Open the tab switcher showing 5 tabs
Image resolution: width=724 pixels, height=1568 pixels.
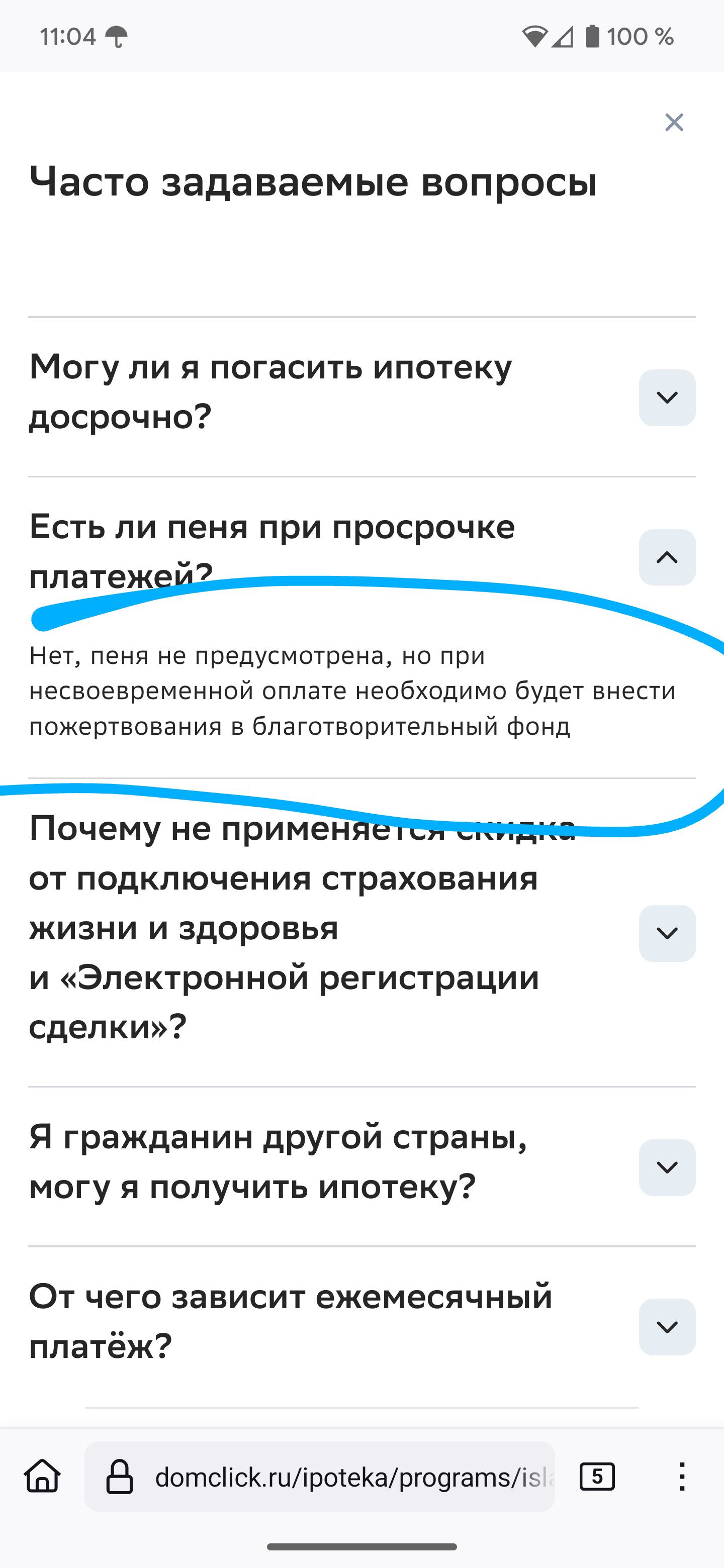[597, 1477]
